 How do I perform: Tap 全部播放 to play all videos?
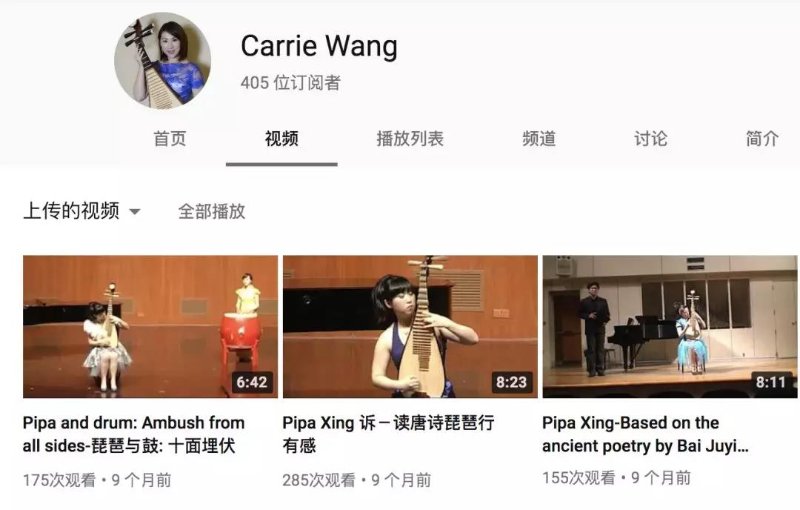coord(211,211)
